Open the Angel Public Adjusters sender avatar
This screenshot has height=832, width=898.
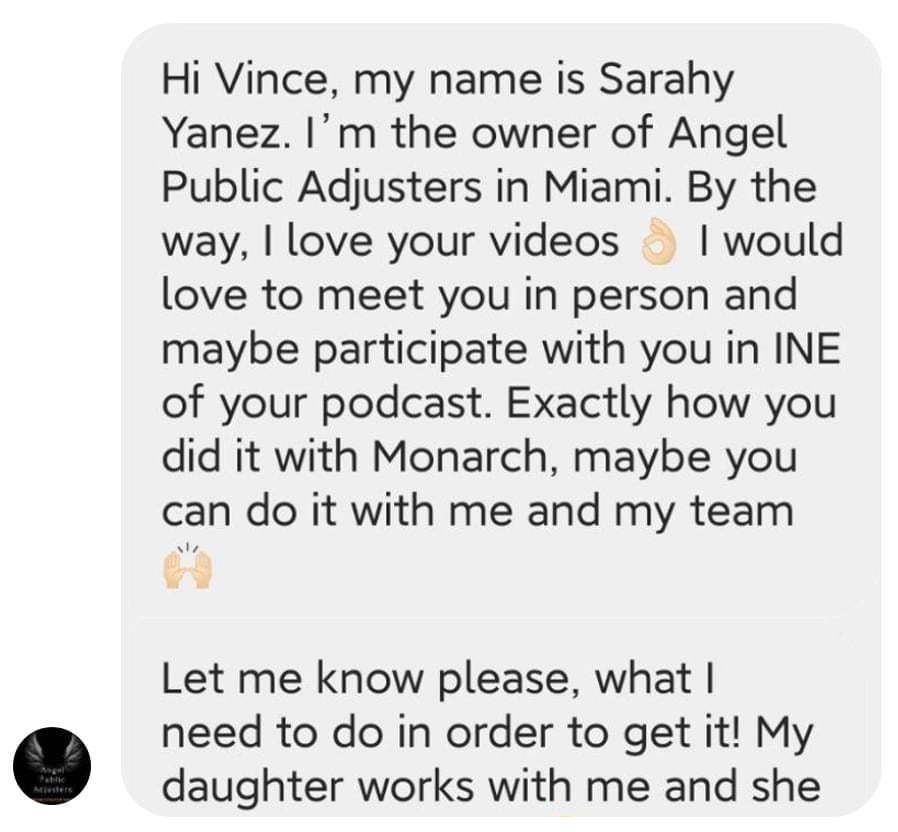pyautogui.click(x=52, y=767)
